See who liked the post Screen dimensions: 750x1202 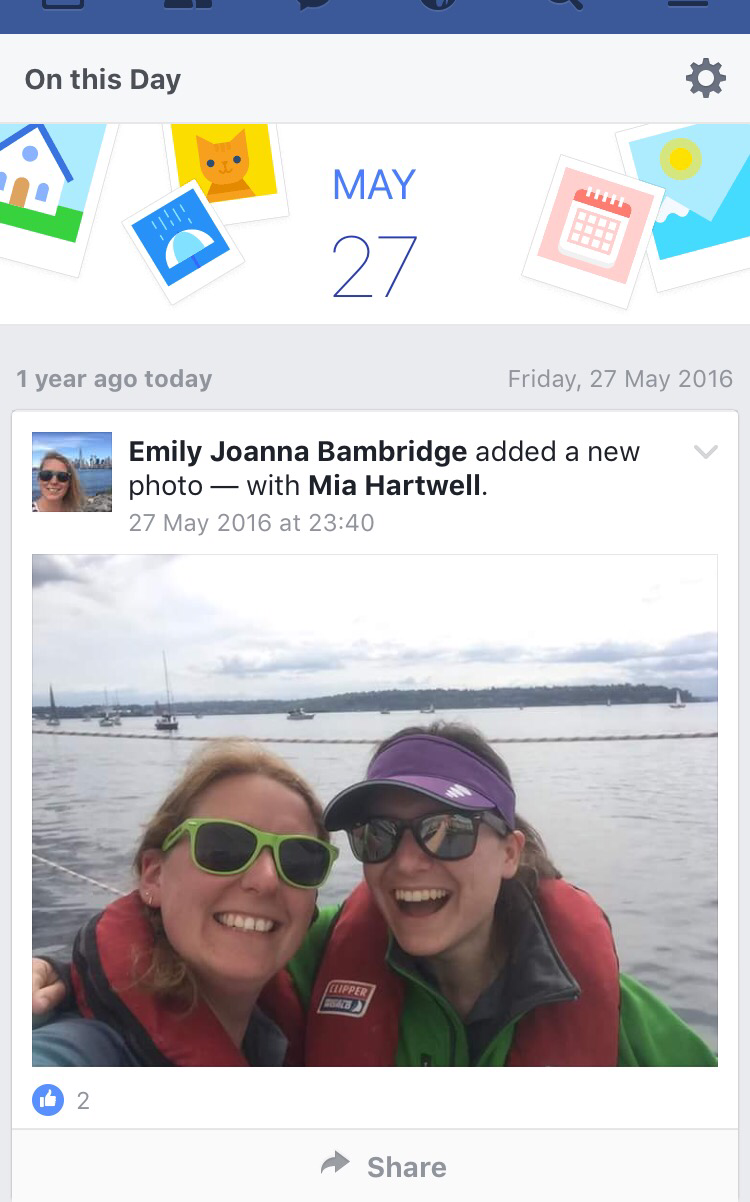click(61, 1100)
